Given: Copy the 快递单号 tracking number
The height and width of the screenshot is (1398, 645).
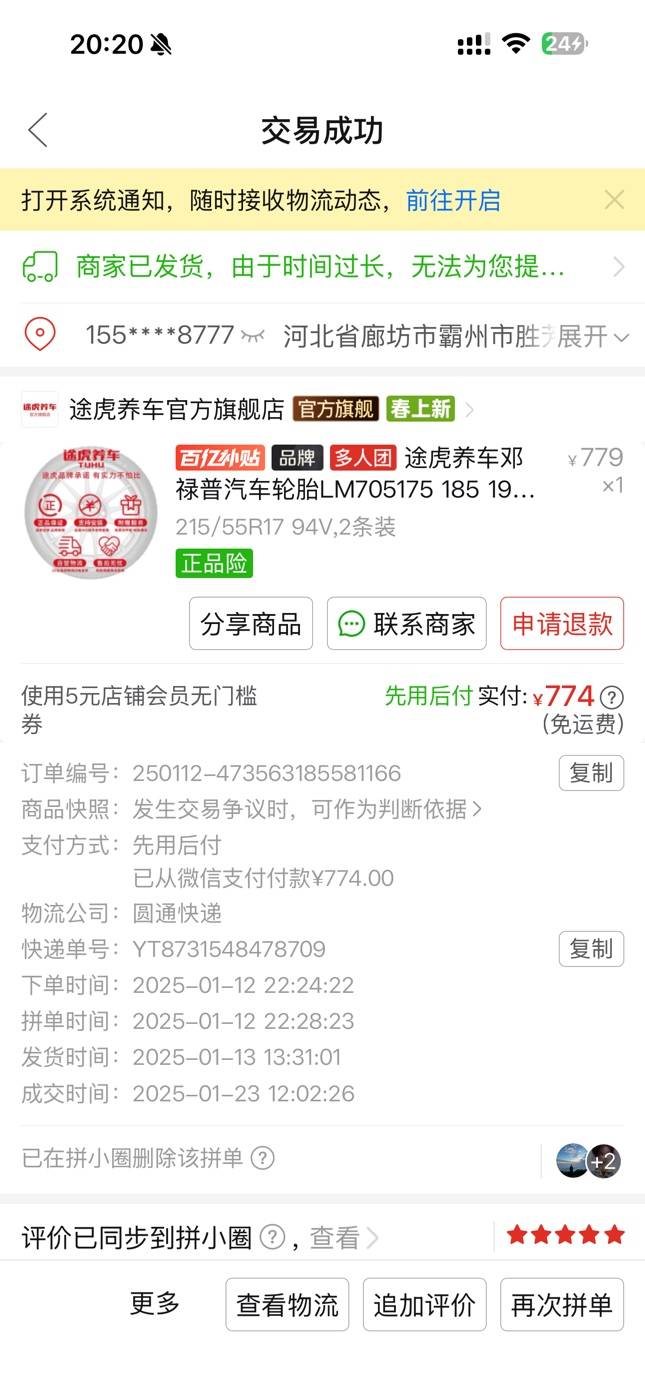Looking at the screenshot, I should pos(590,949).
